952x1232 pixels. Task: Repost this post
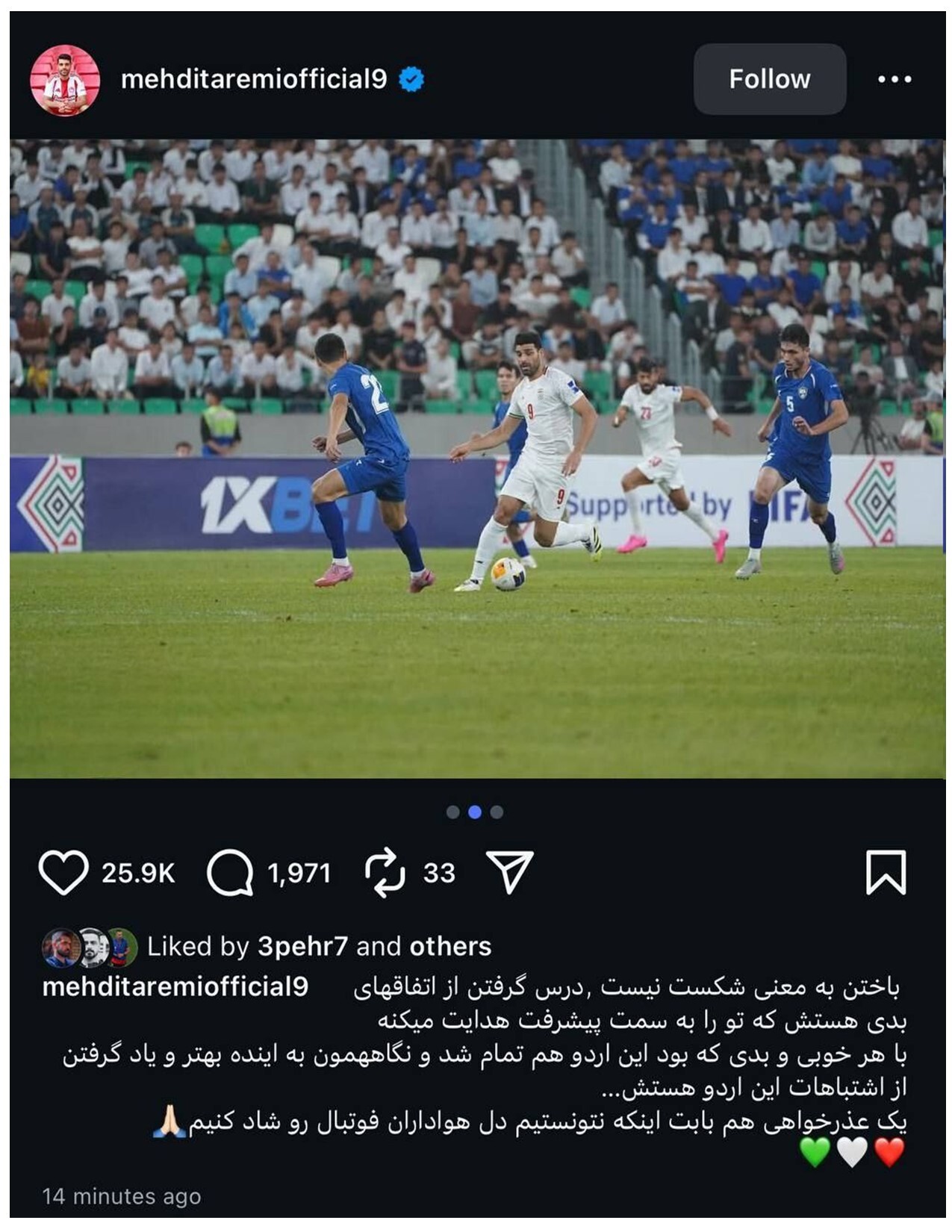click(385, 872)
